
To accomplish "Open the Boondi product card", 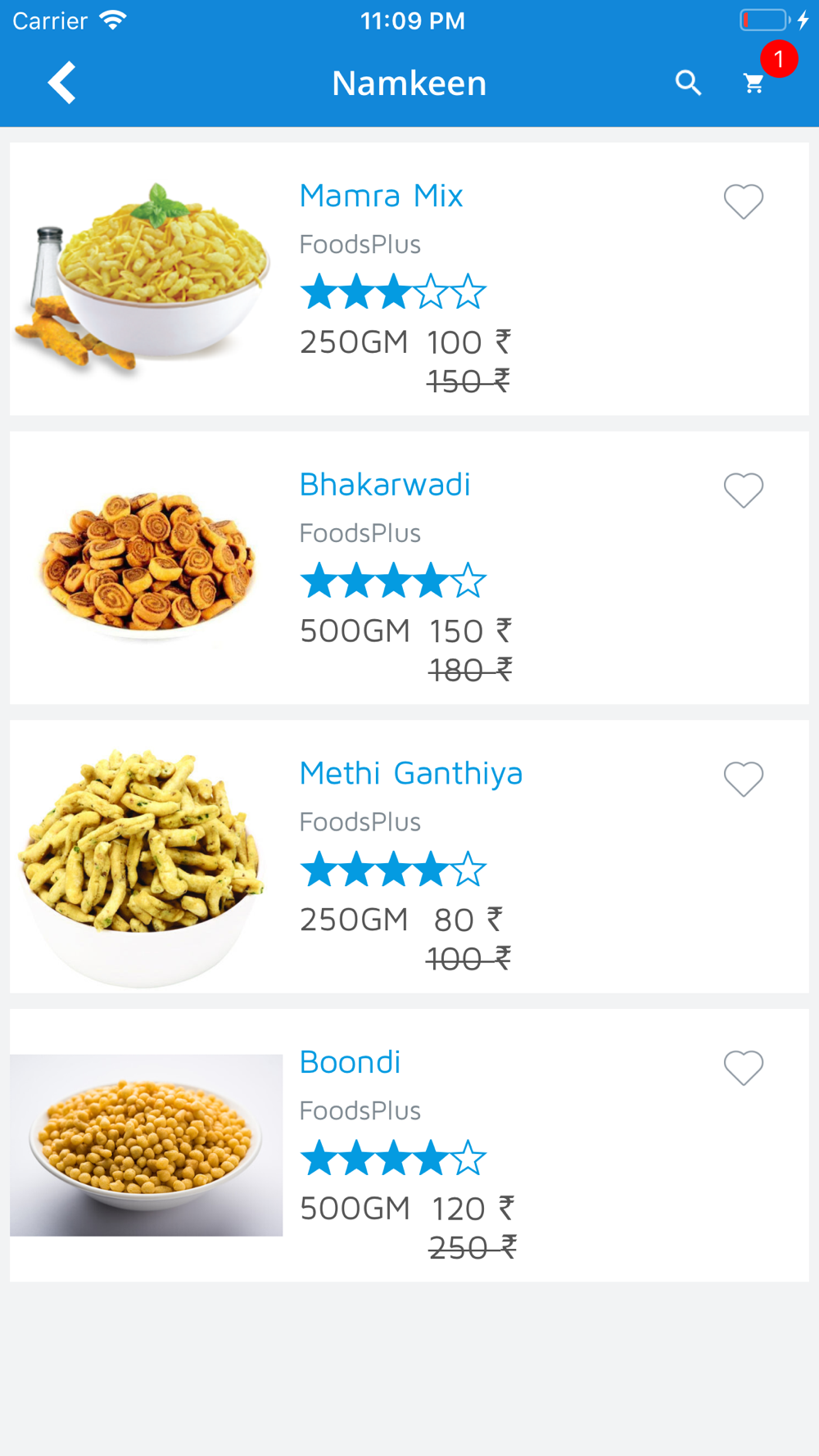I will (351, 1062).
